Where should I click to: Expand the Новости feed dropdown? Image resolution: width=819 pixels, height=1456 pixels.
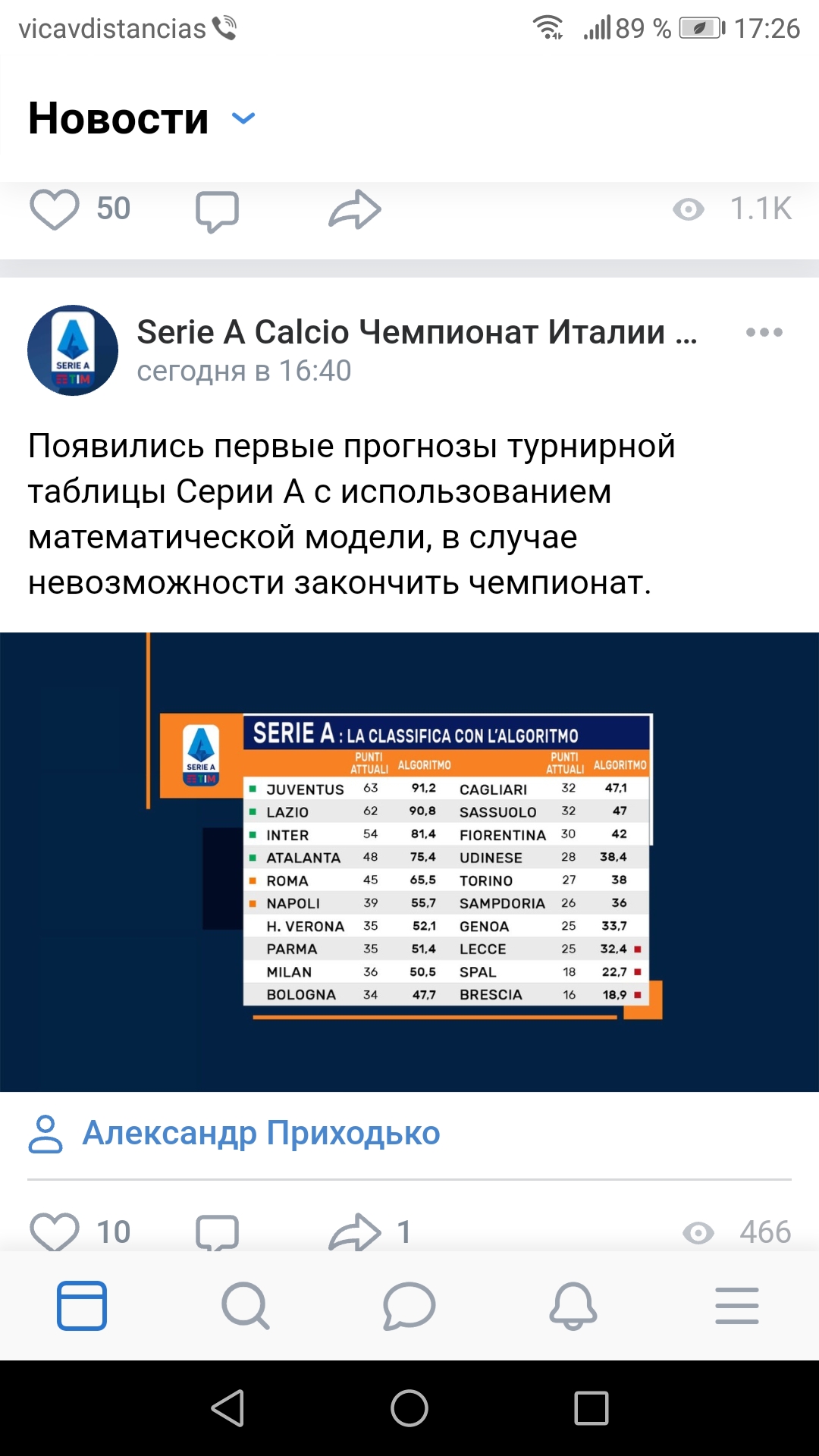(243, 118)
